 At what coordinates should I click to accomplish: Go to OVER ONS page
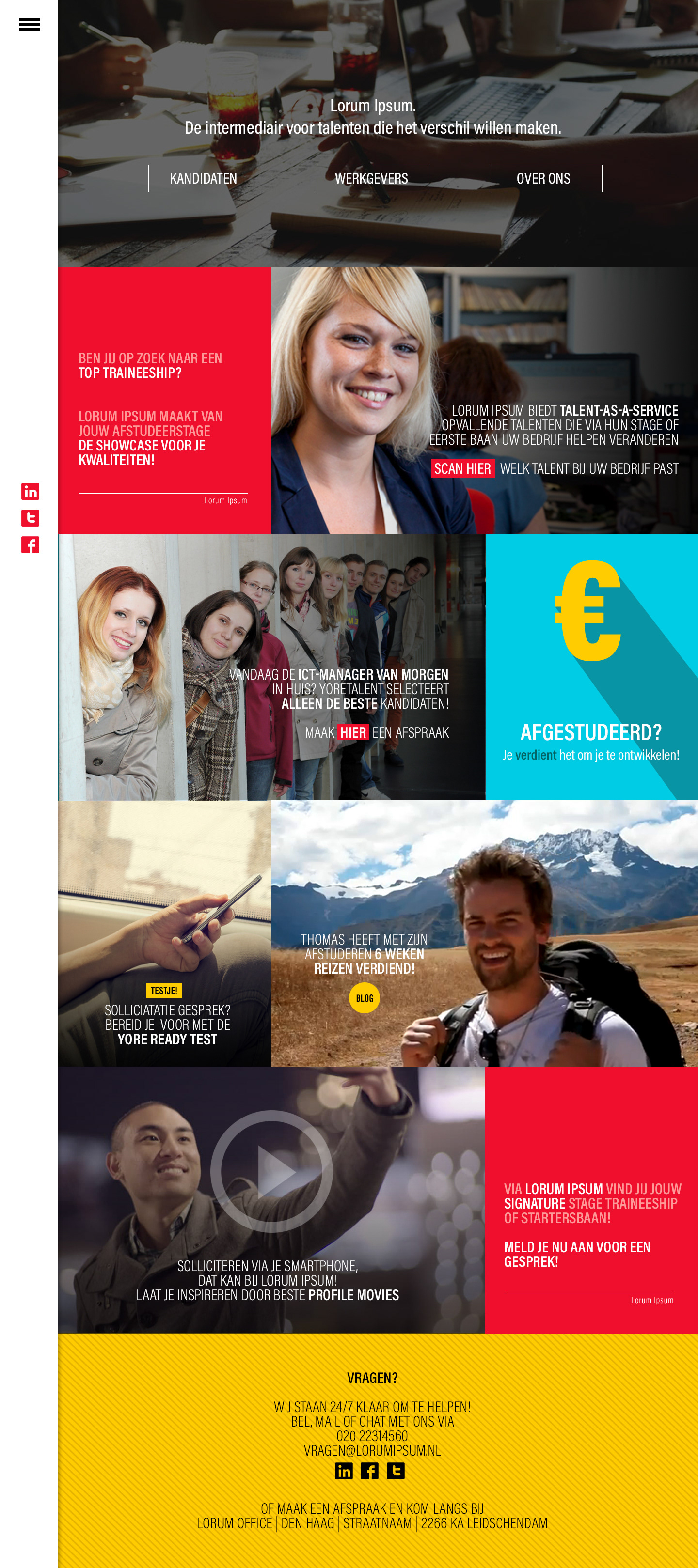pyautogui.click(x=544, y=178)
